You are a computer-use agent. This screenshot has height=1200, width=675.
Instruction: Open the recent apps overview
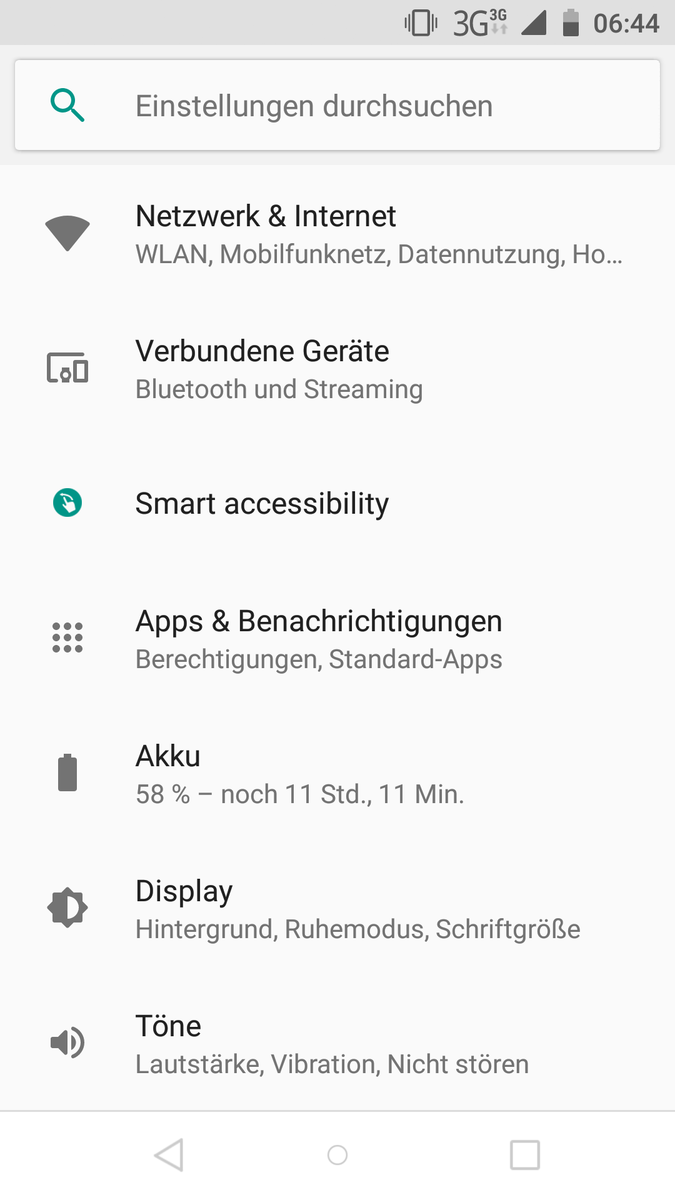[525, 1155]
